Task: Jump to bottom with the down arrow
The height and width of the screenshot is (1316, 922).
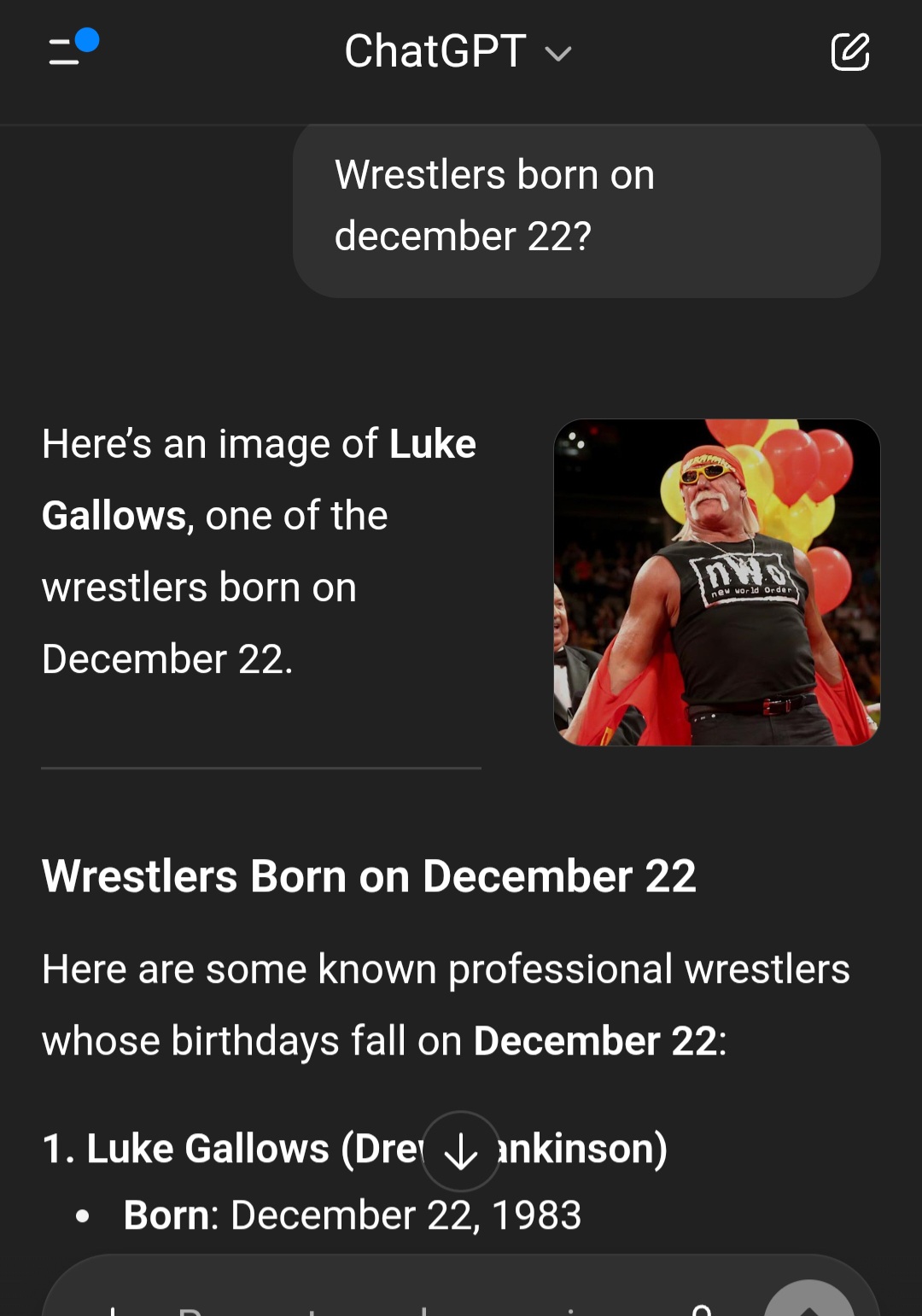Action: [461, 1151]
